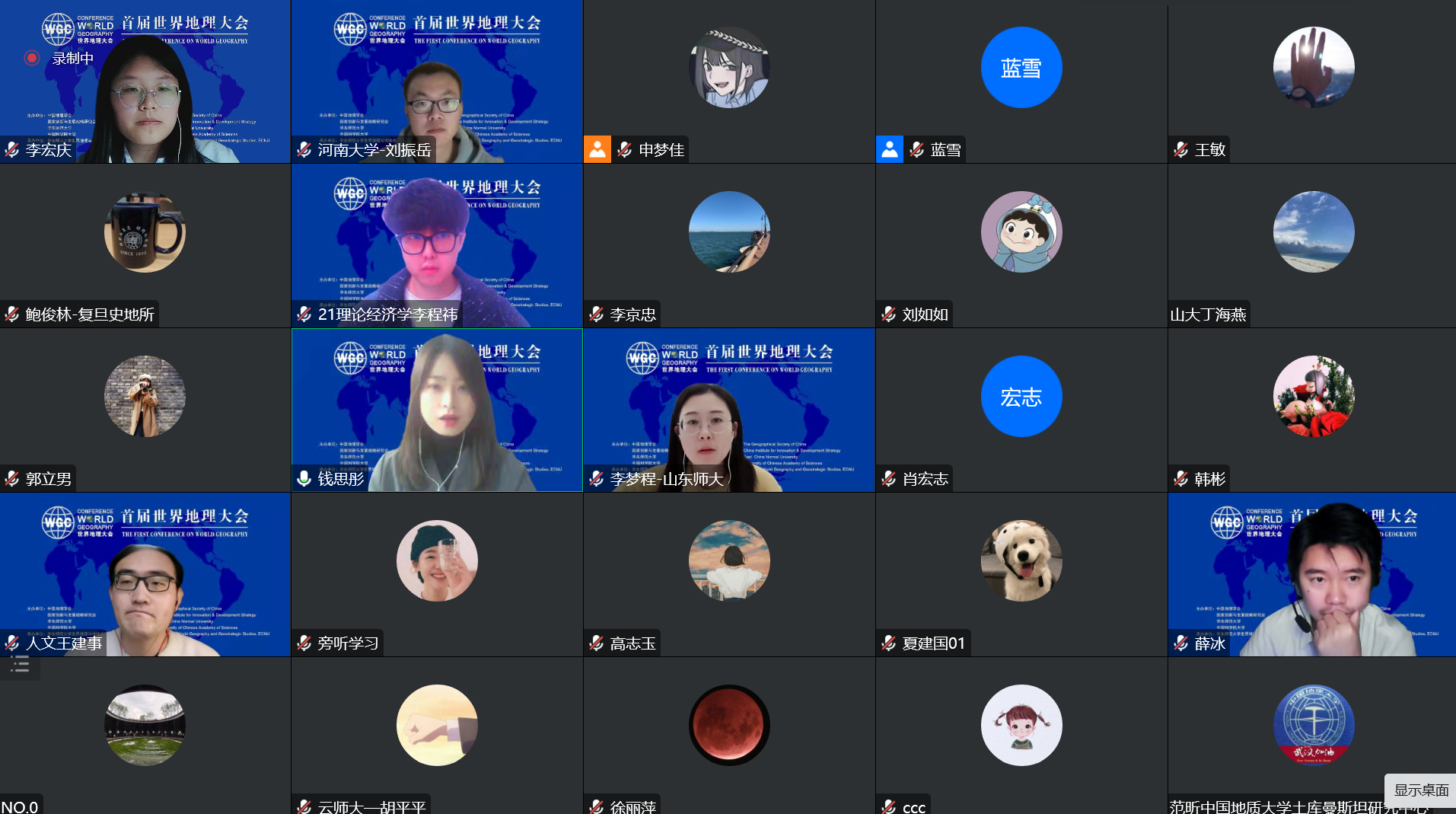Open 薛冰's video tile
This screenshot has height=814, width=1456.
coord(1313,575)
